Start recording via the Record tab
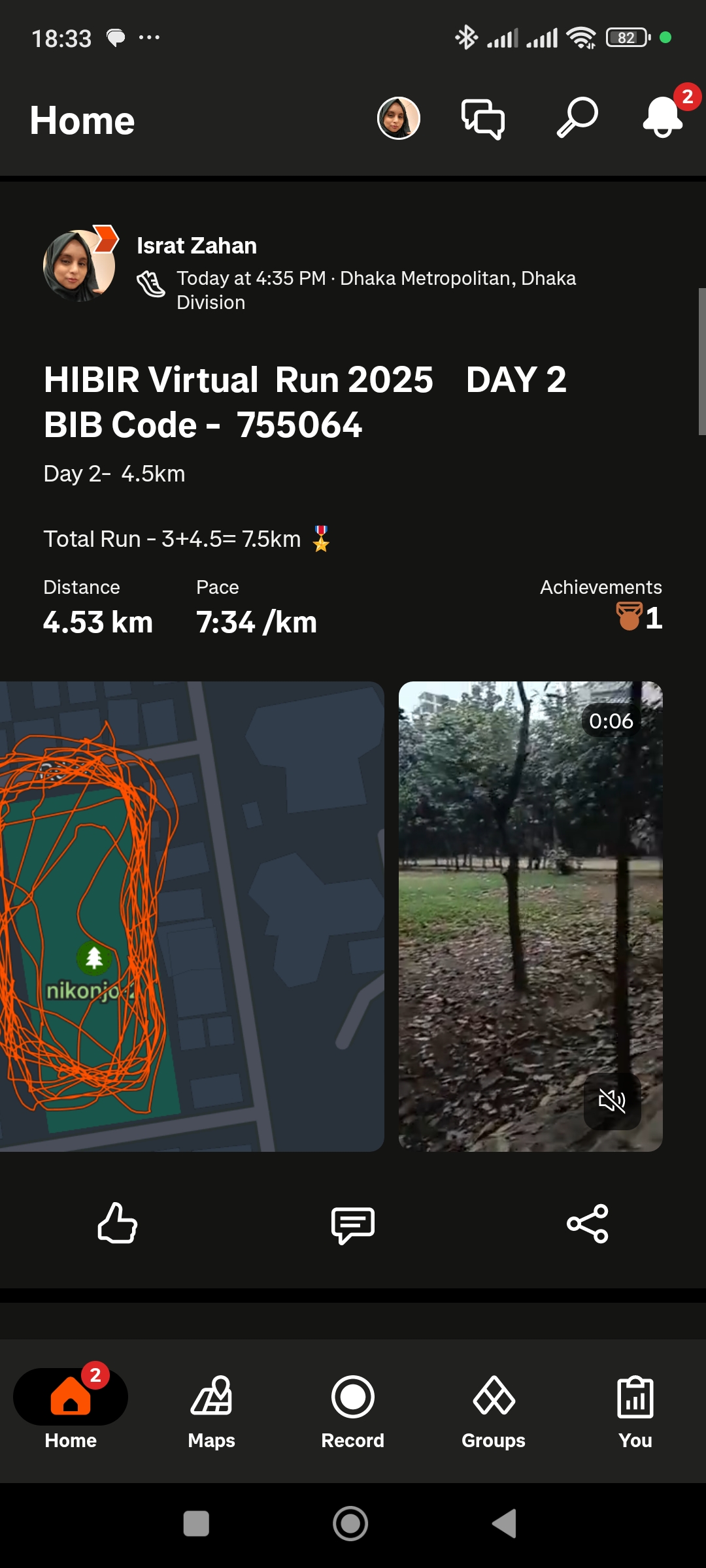Screen dimensions: 706x1568 tap(353, 1412)
